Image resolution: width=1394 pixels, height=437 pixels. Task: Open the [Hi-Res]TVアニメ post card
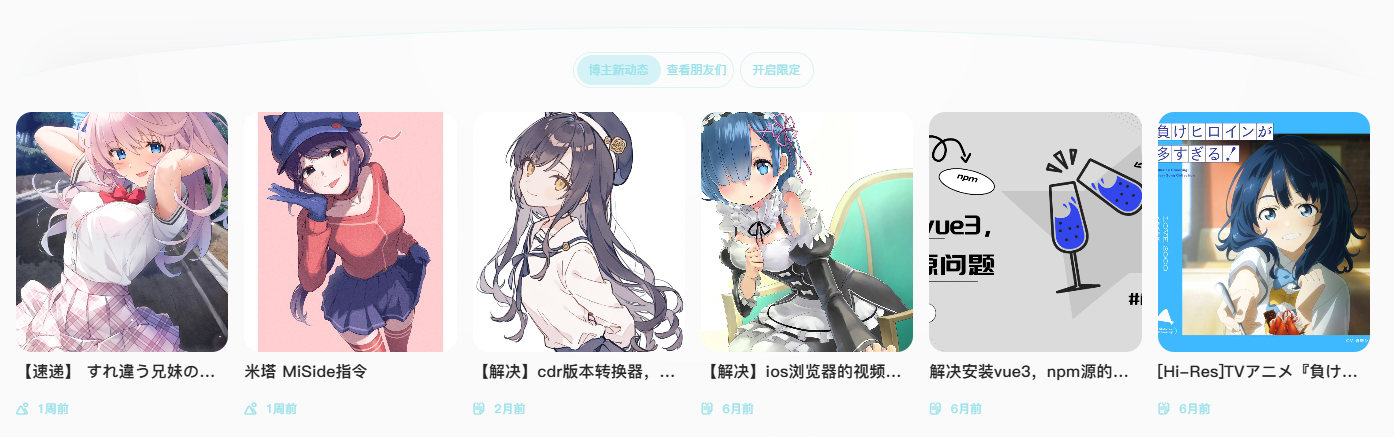(x=1263, y=232)
